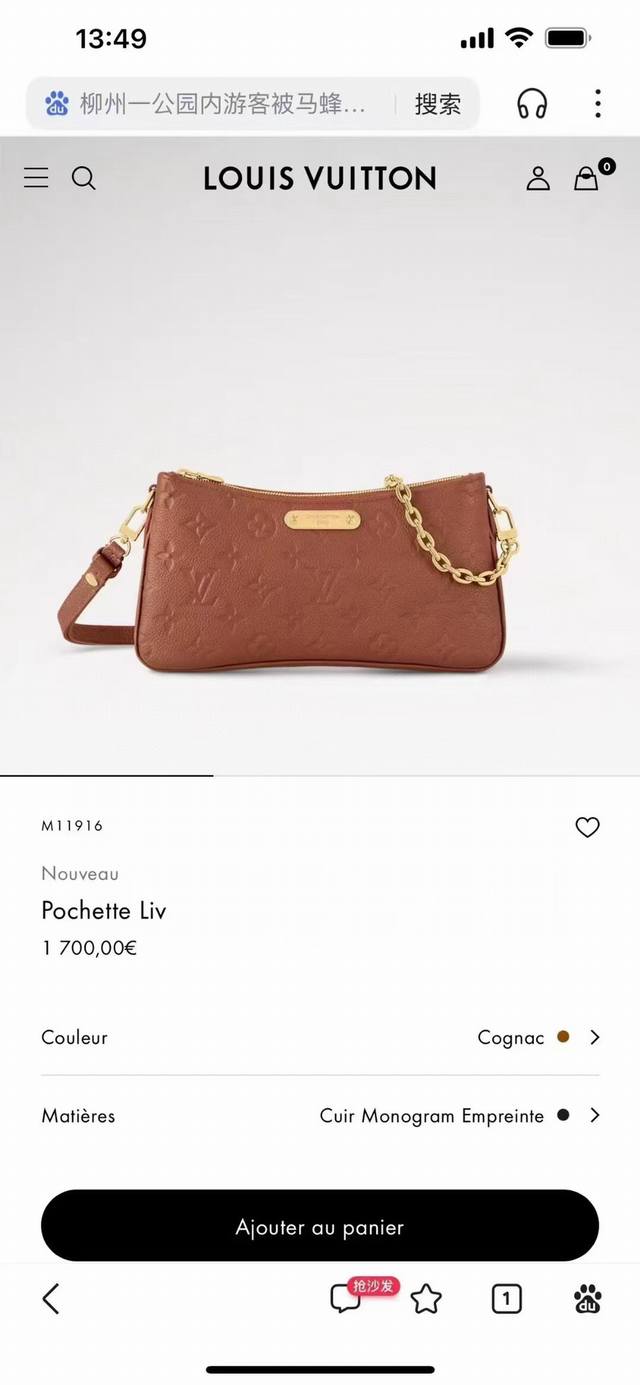Image resolution: width=640 pixels, height=1385 pixels.
Task: Tap the 搜索 button
Action: pos(438,103)
